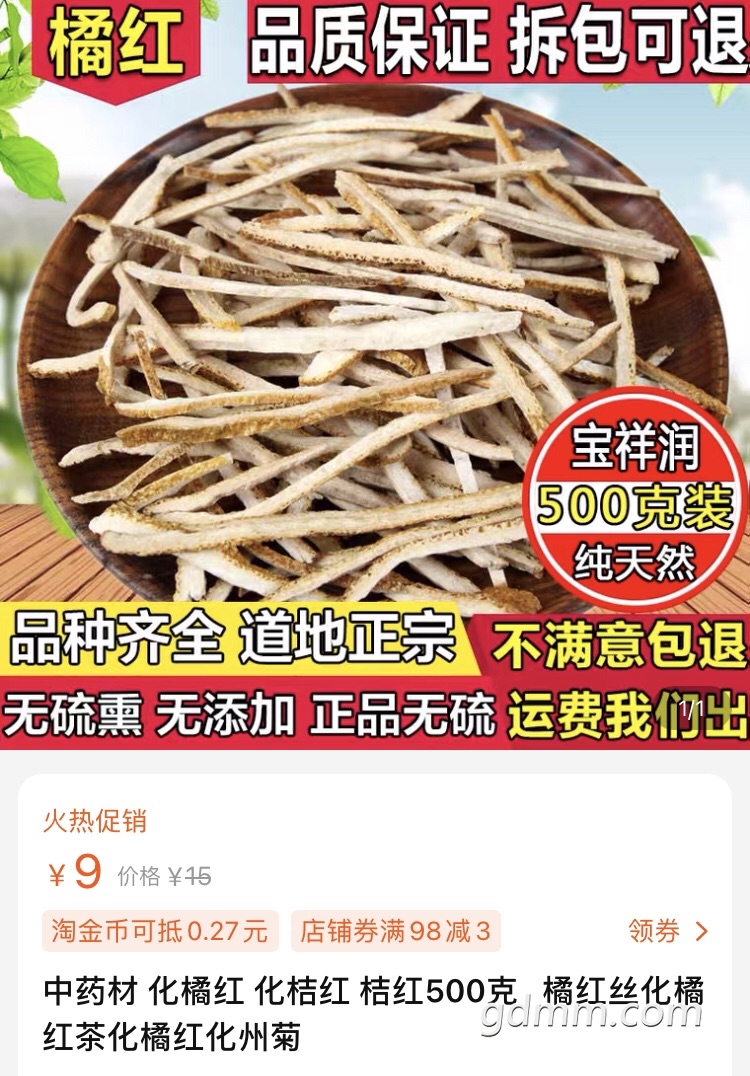Tap the 店铺券满98减3 coupon chip

tap(396, 932)
